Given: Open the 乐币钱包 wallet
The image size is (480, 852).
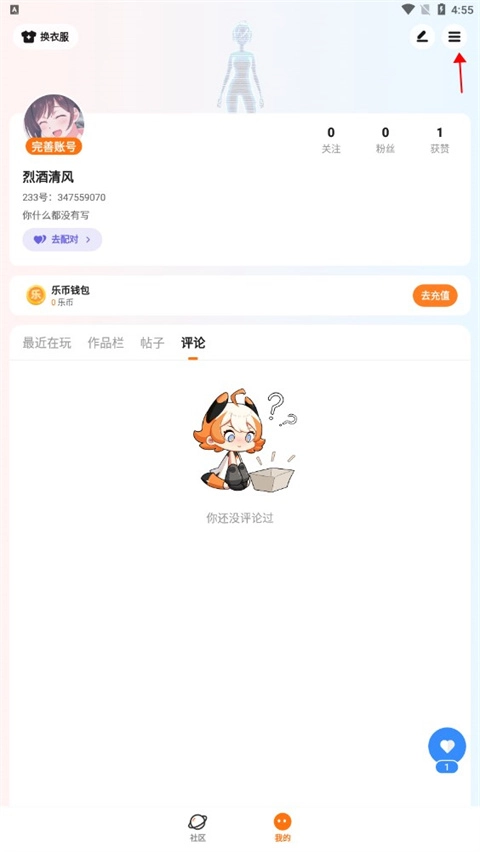Looking at the screenshot, I should pos(58,296).
